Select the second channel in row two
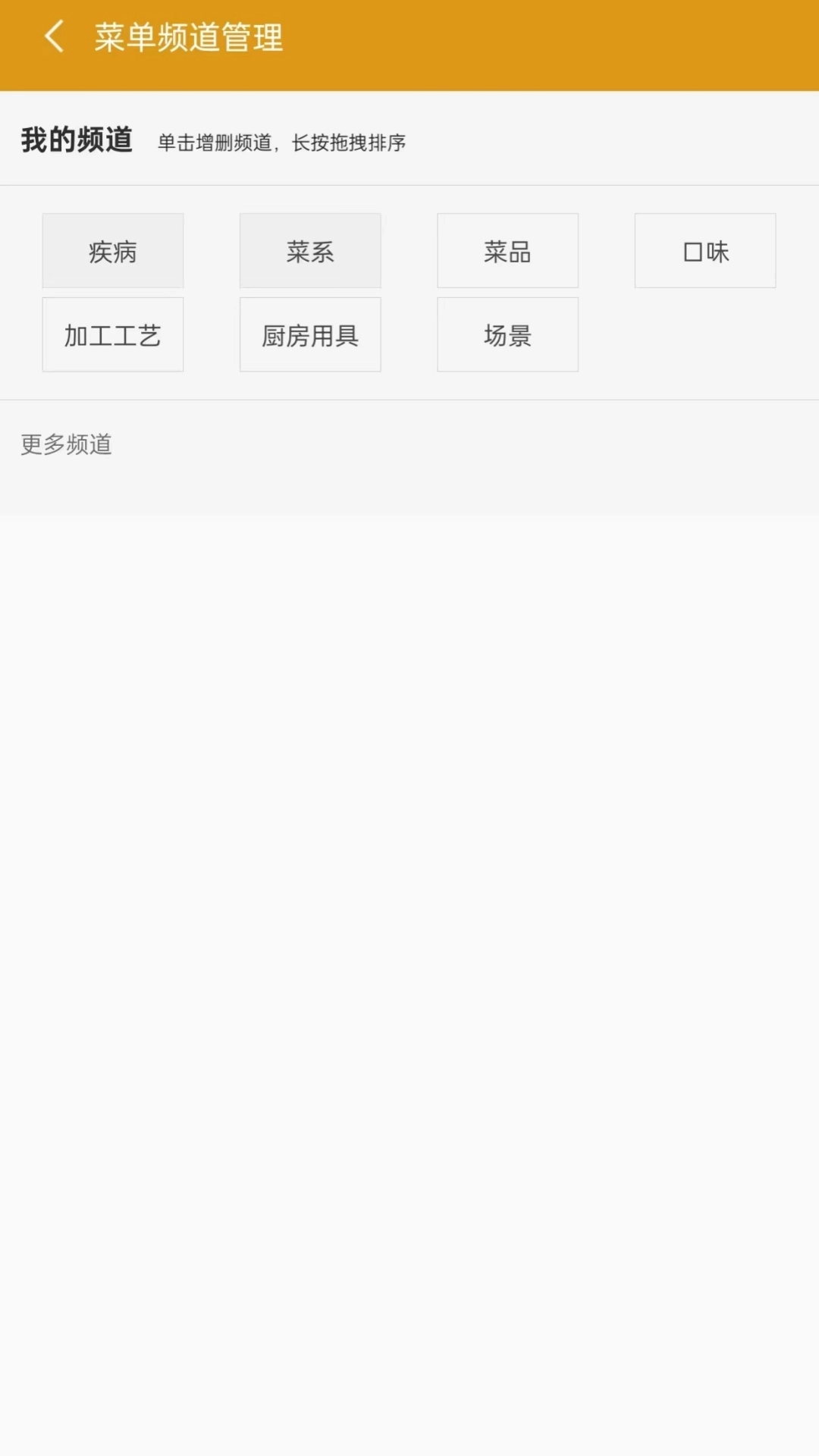819x1456 pixels. point(309,334)
